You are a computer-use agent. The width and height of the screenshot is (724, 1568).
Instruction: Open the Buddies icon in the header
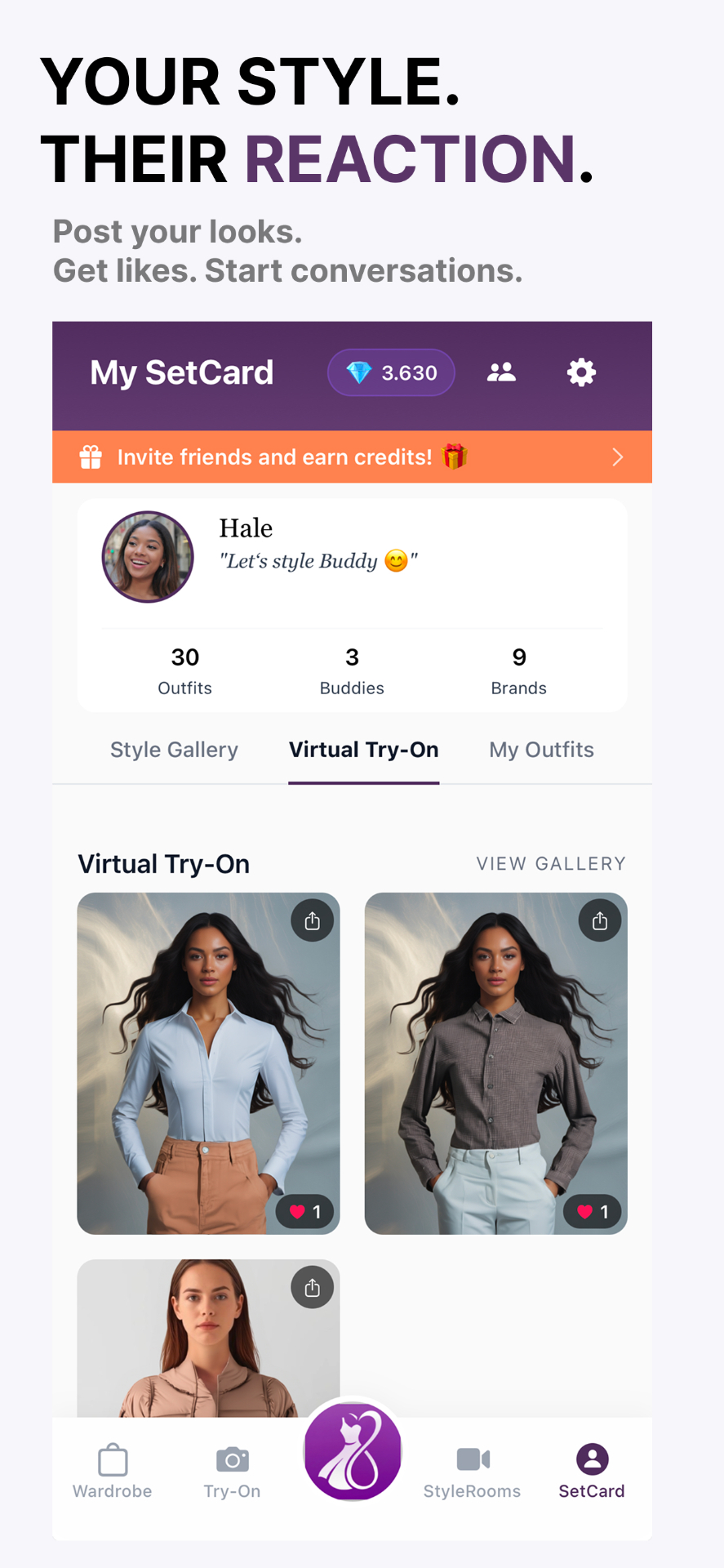coord(501,372)
